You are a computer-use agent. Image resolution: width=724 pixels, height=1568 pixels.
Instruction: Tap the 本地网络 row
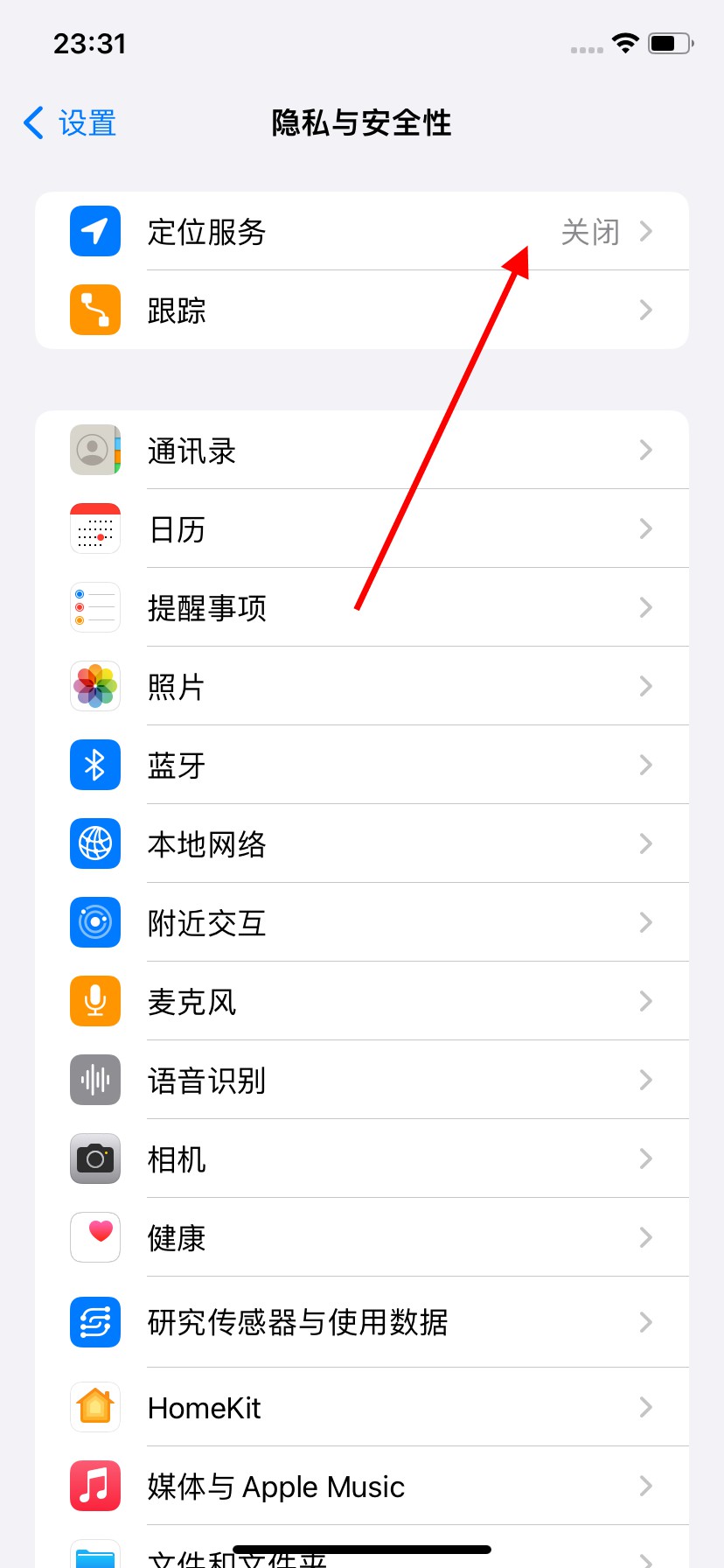click(x=362, y=844)
